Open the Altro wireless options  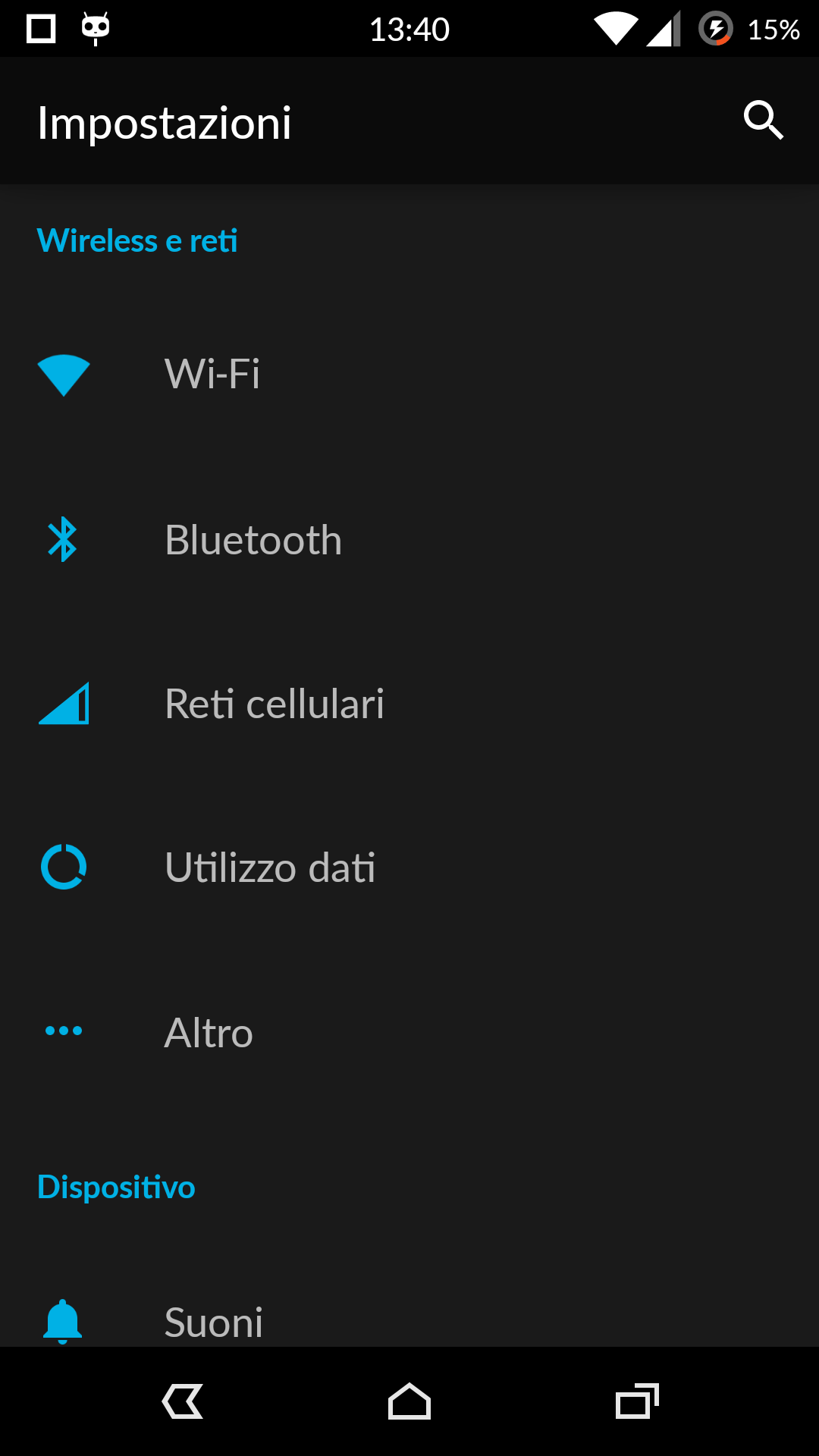[409, 1032]
